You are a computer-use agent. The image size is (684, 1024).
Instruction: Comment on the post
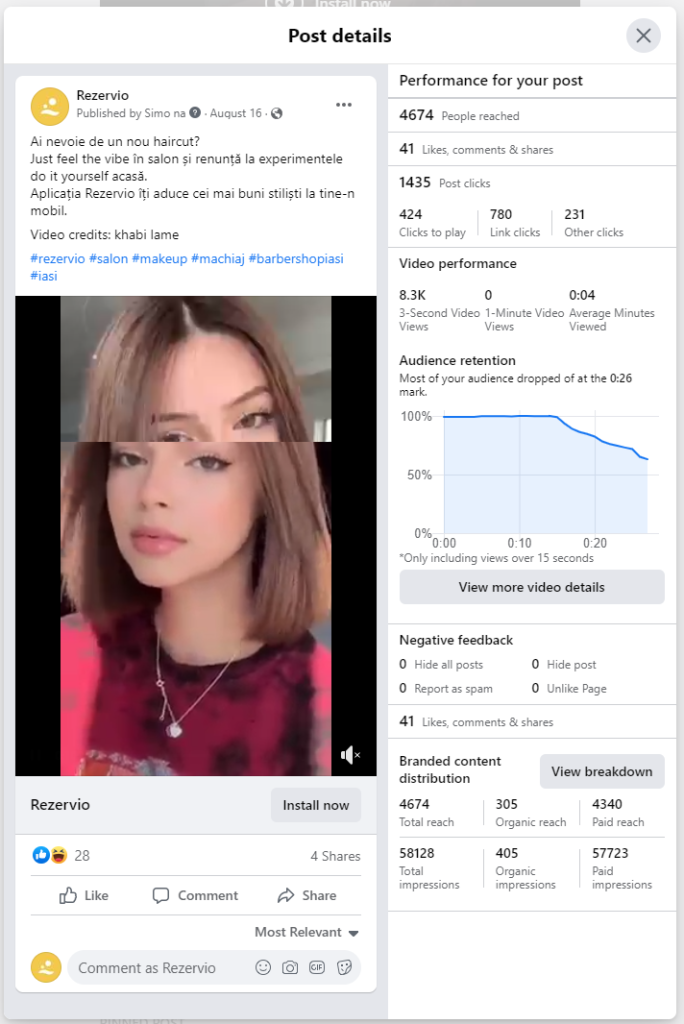coord(195,895)
